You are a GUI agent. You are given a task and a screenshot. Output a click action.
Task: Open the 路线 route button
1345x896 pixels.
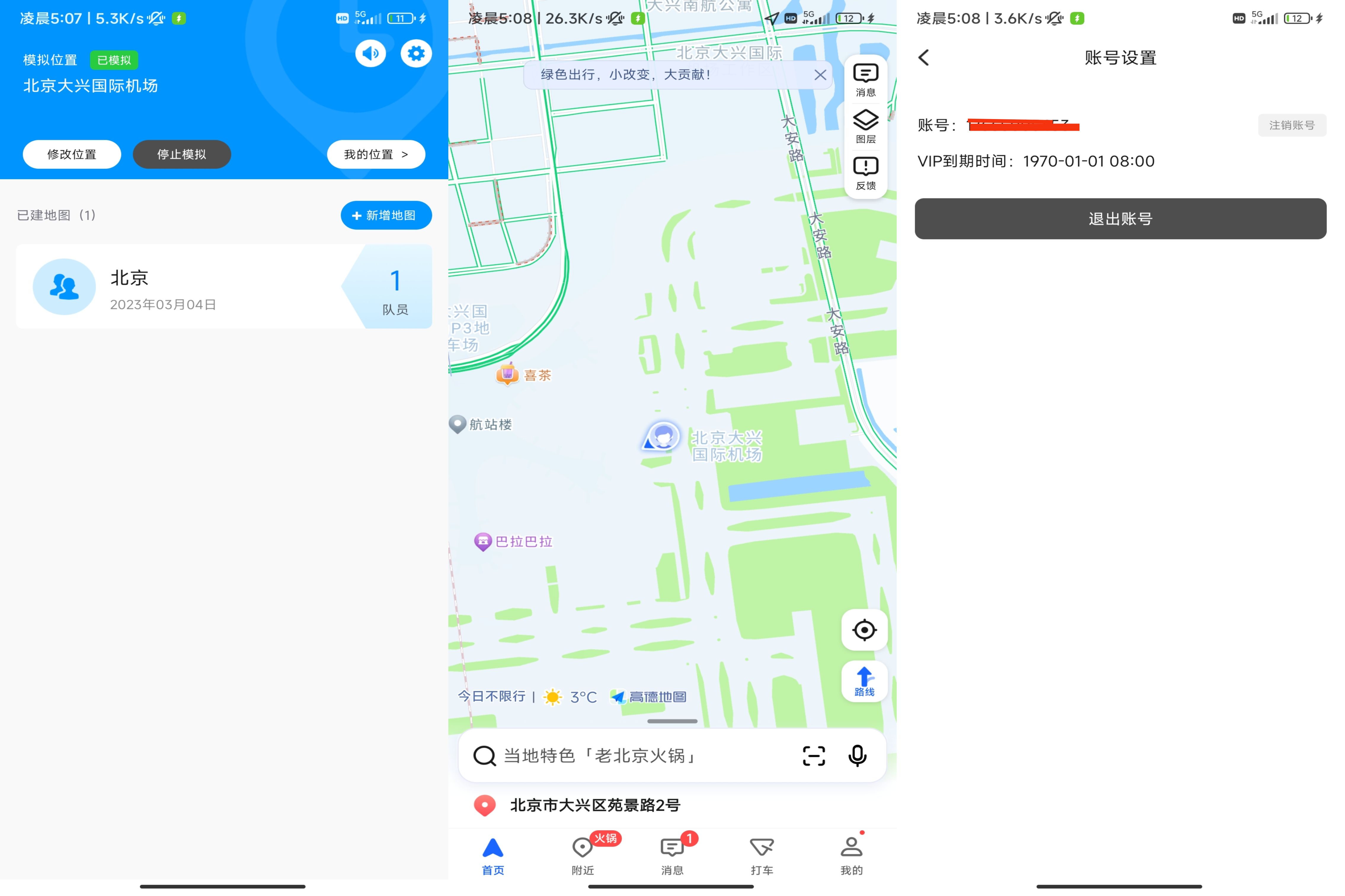point(864,681)
